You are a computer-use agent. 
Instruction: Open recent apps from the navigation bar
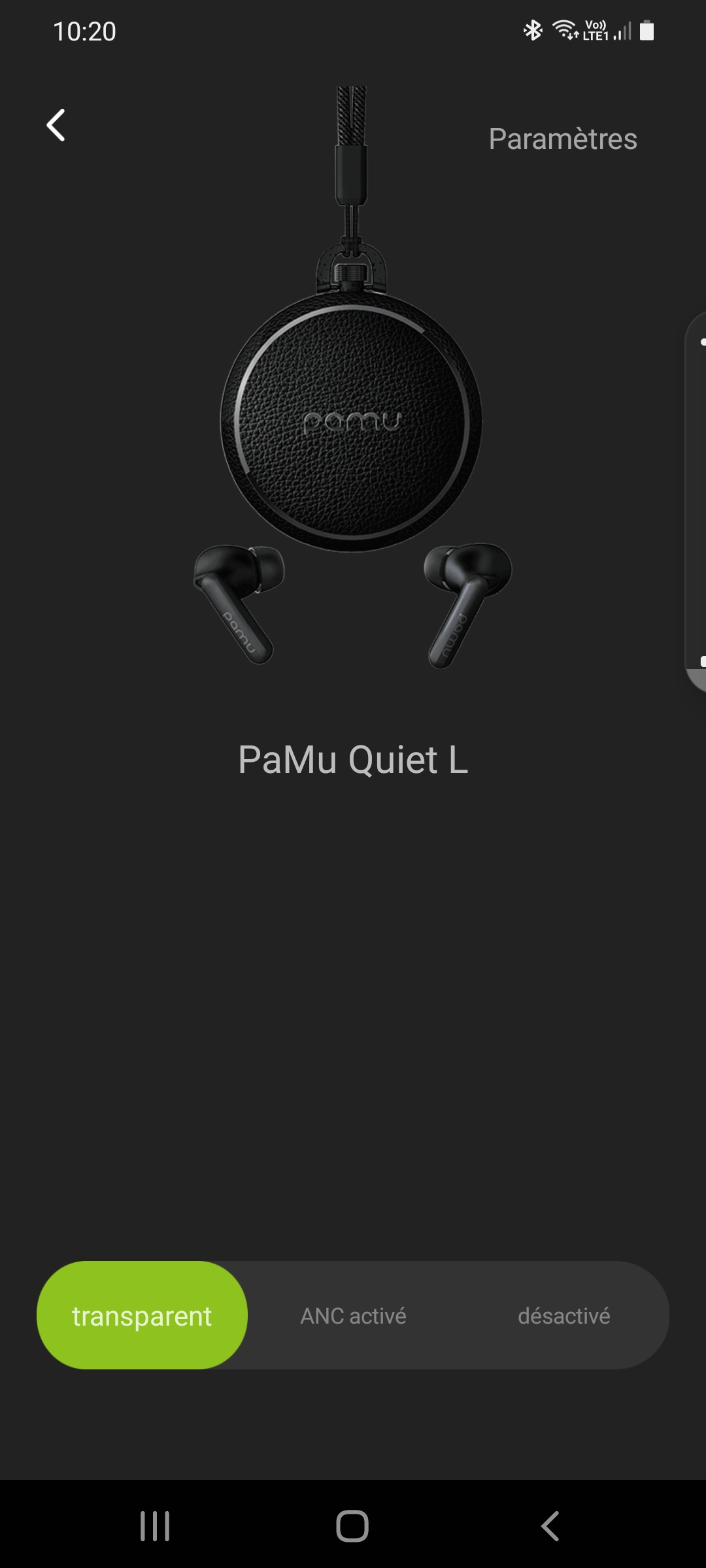155,1526
